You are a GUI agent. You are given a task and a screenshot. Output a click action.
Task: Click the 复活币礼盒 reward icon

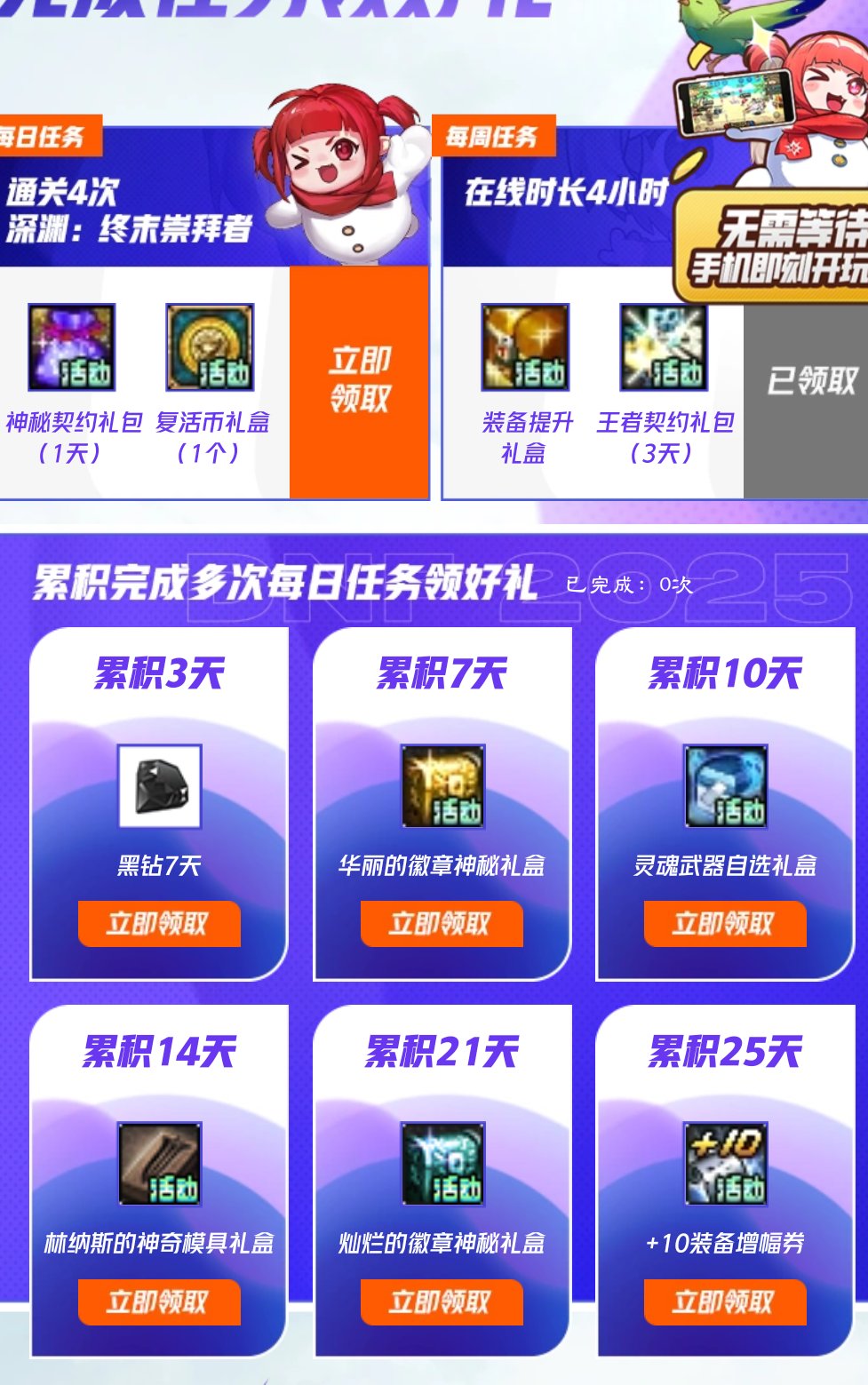pyautogui.click(x=208, y=348)
